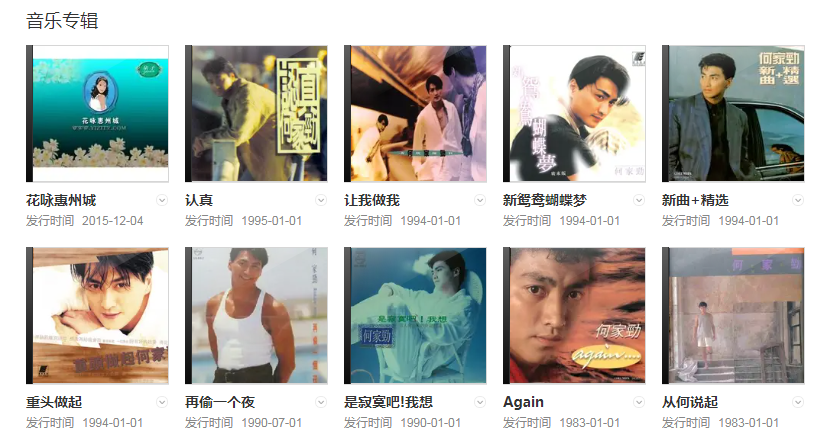Open the 花咏惠州城 album cover
This screenshot has width=833, height=444.
98,113
